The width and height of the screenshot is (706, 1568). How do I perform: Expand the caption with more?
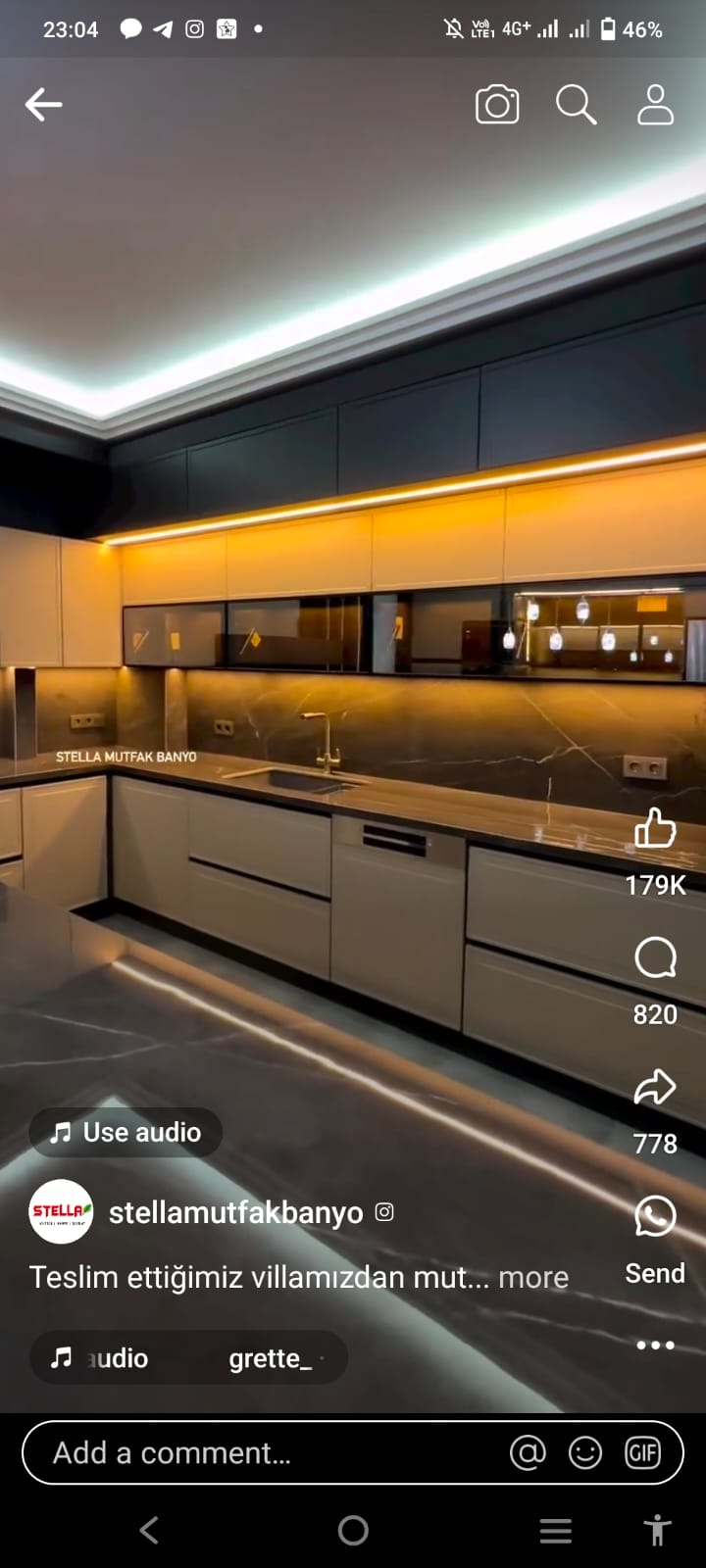click(532, 1278)
